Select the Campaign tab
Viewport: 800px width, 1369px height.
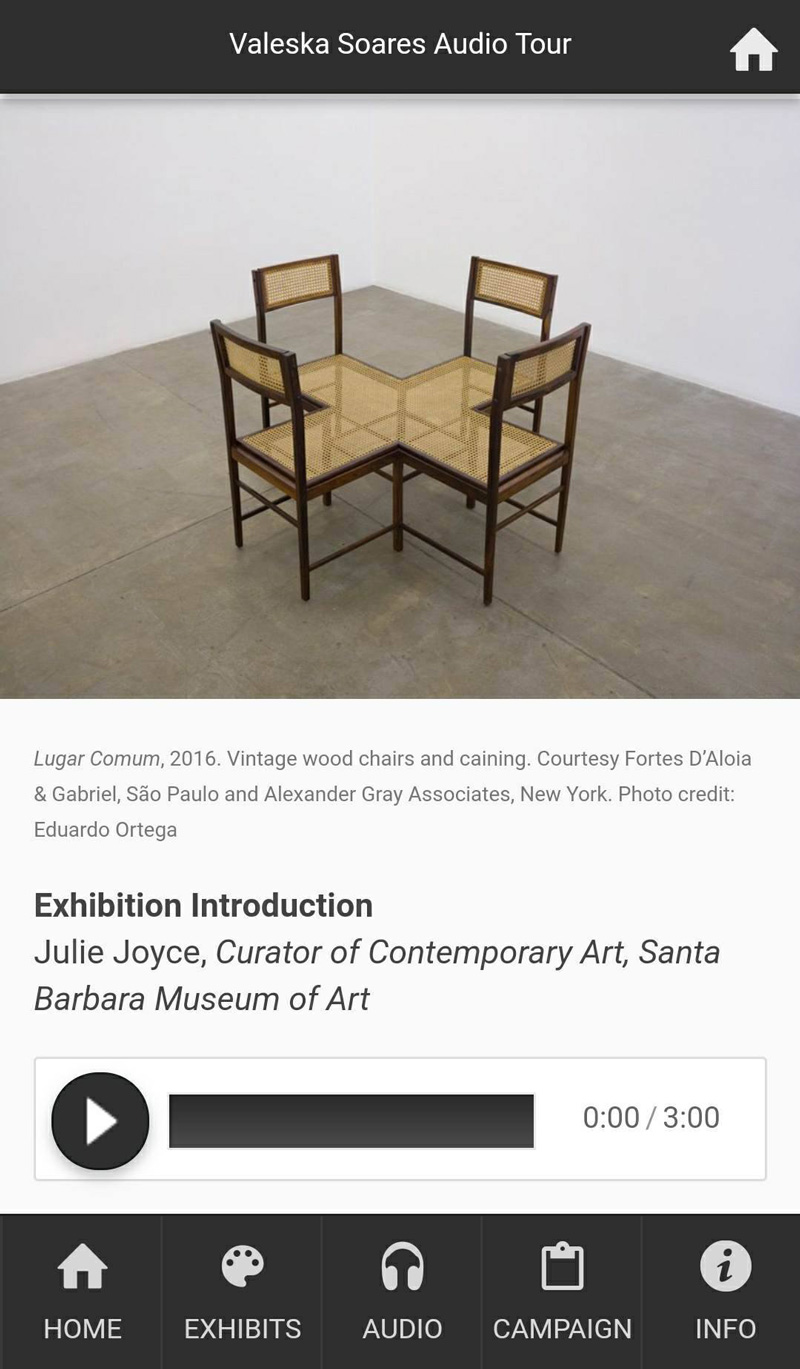562,1292
